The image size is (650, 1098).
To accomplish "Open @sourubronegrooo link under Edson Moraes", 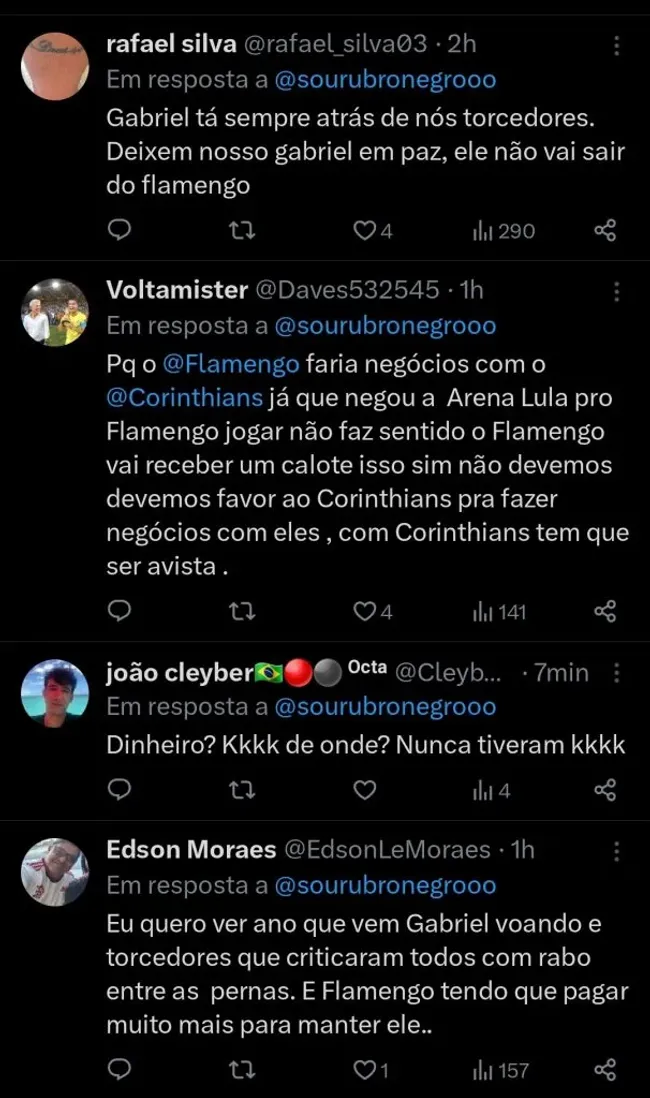I will [385, 886].
